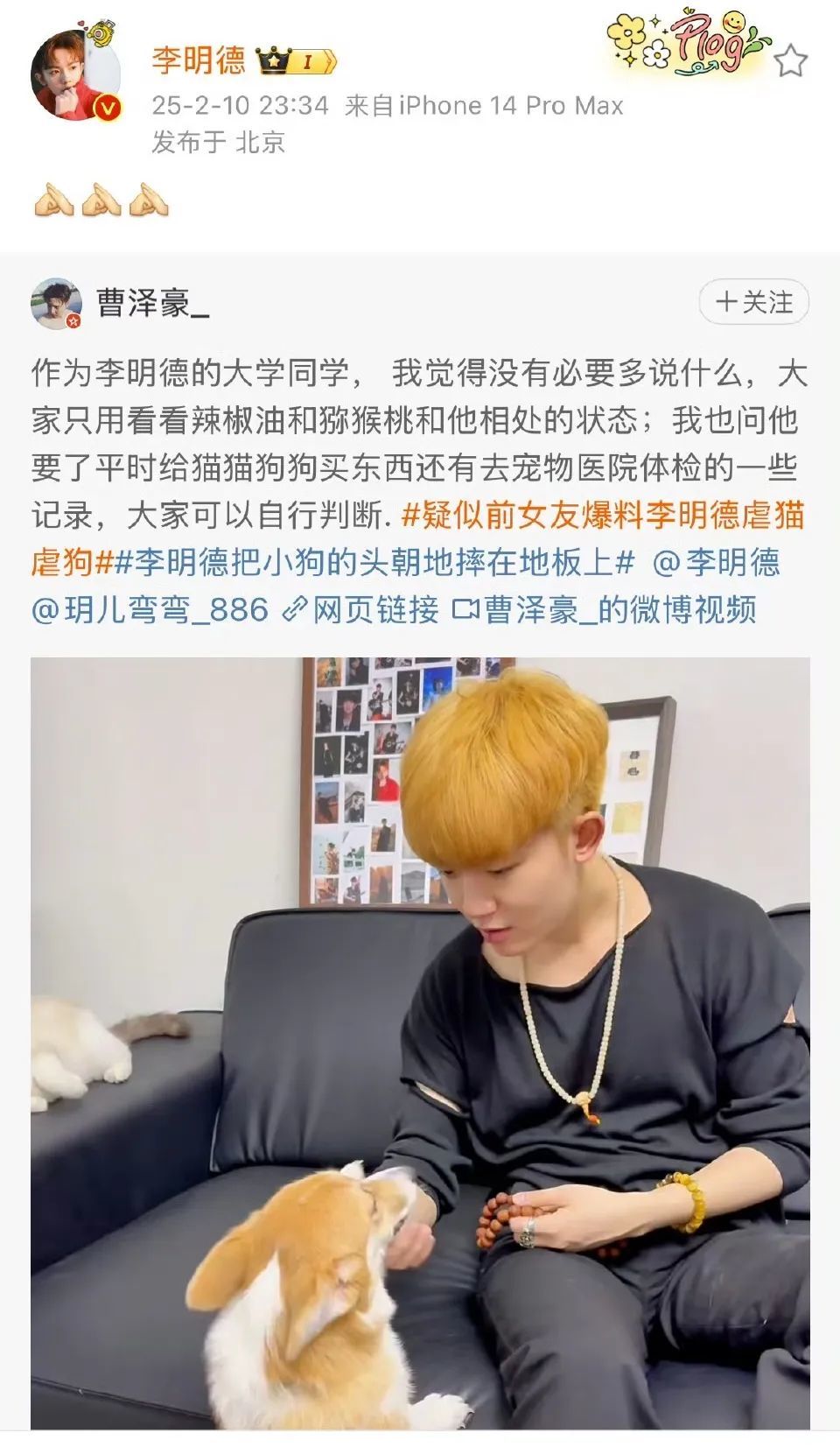The width and height of the screenshot is (840, 1454).
Task: Open the 网页链接 web link
Action: point(361,610)
